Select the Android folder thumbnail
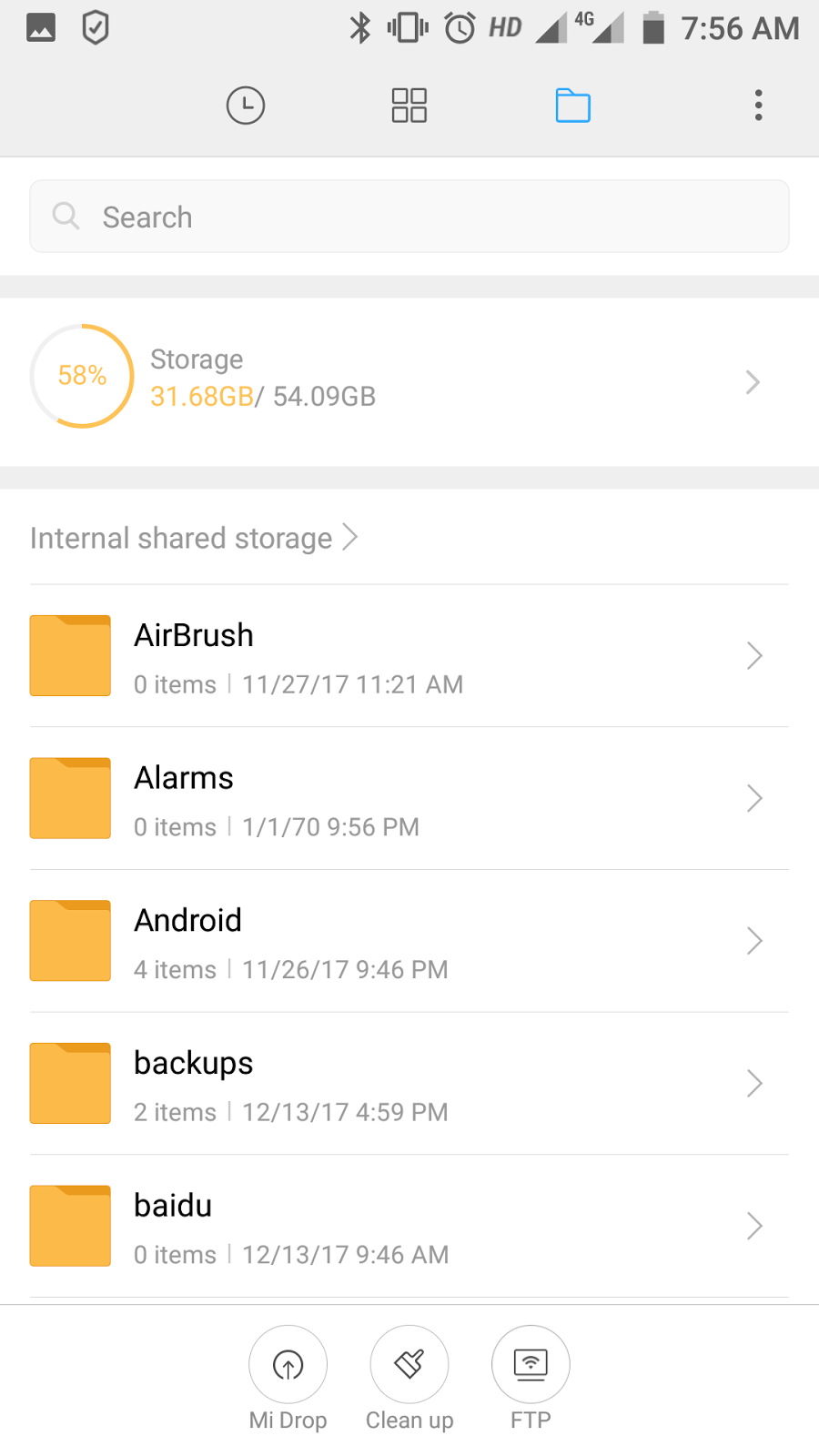The image size is (819, 1456). pos(70,941)
